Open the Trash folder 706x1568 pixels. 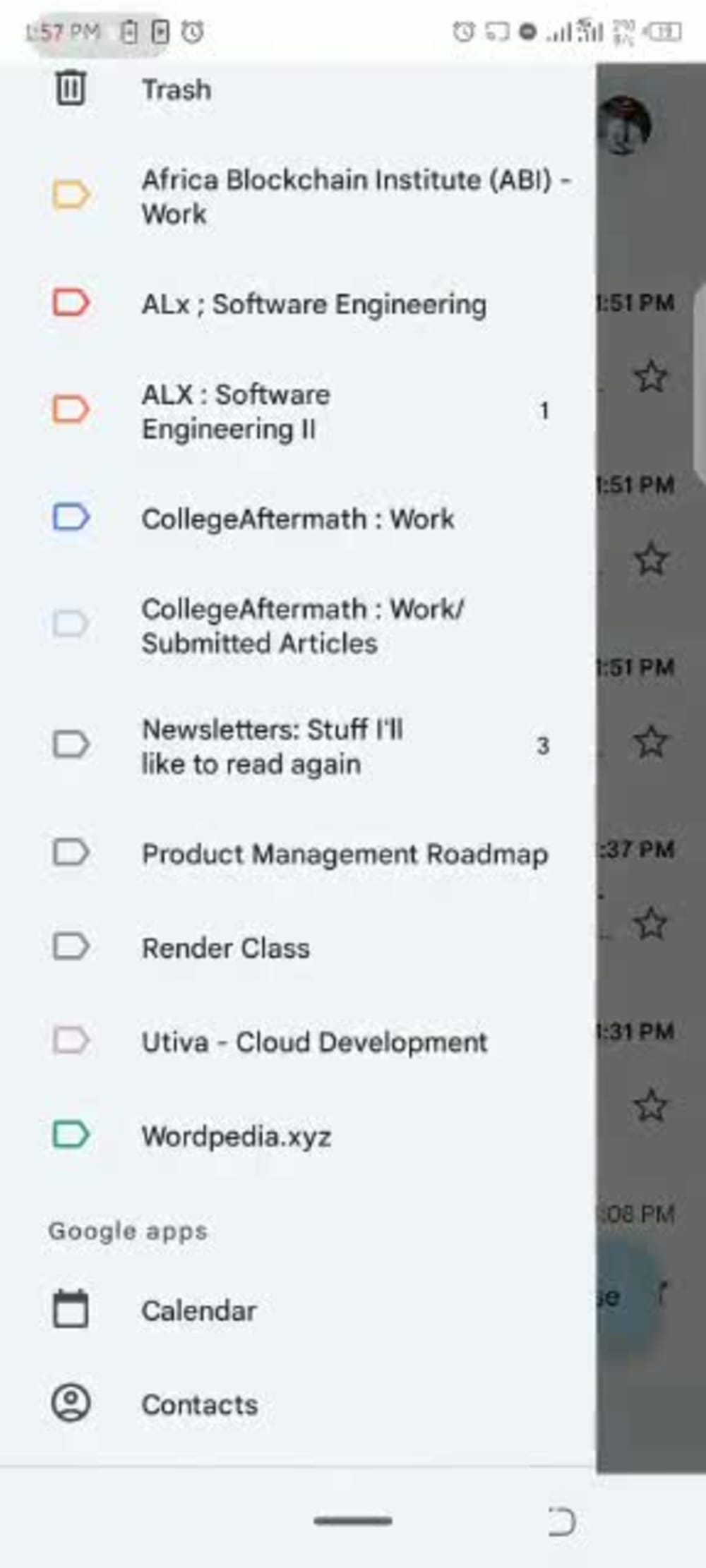(x=297, y=90)
